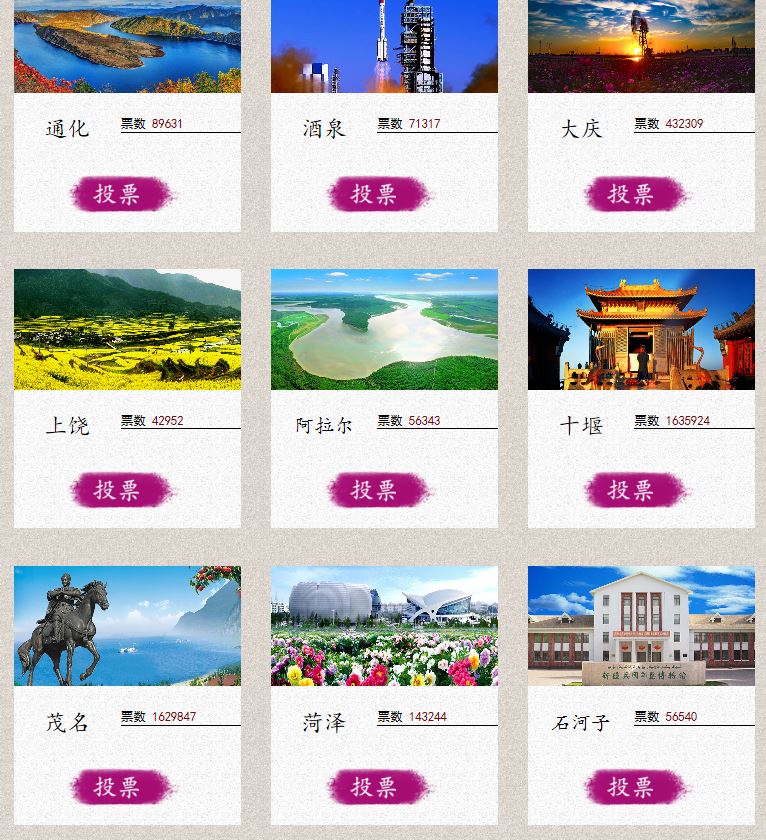
Task: Give 阿拉尔 a vote
Action: pos(377,490)
